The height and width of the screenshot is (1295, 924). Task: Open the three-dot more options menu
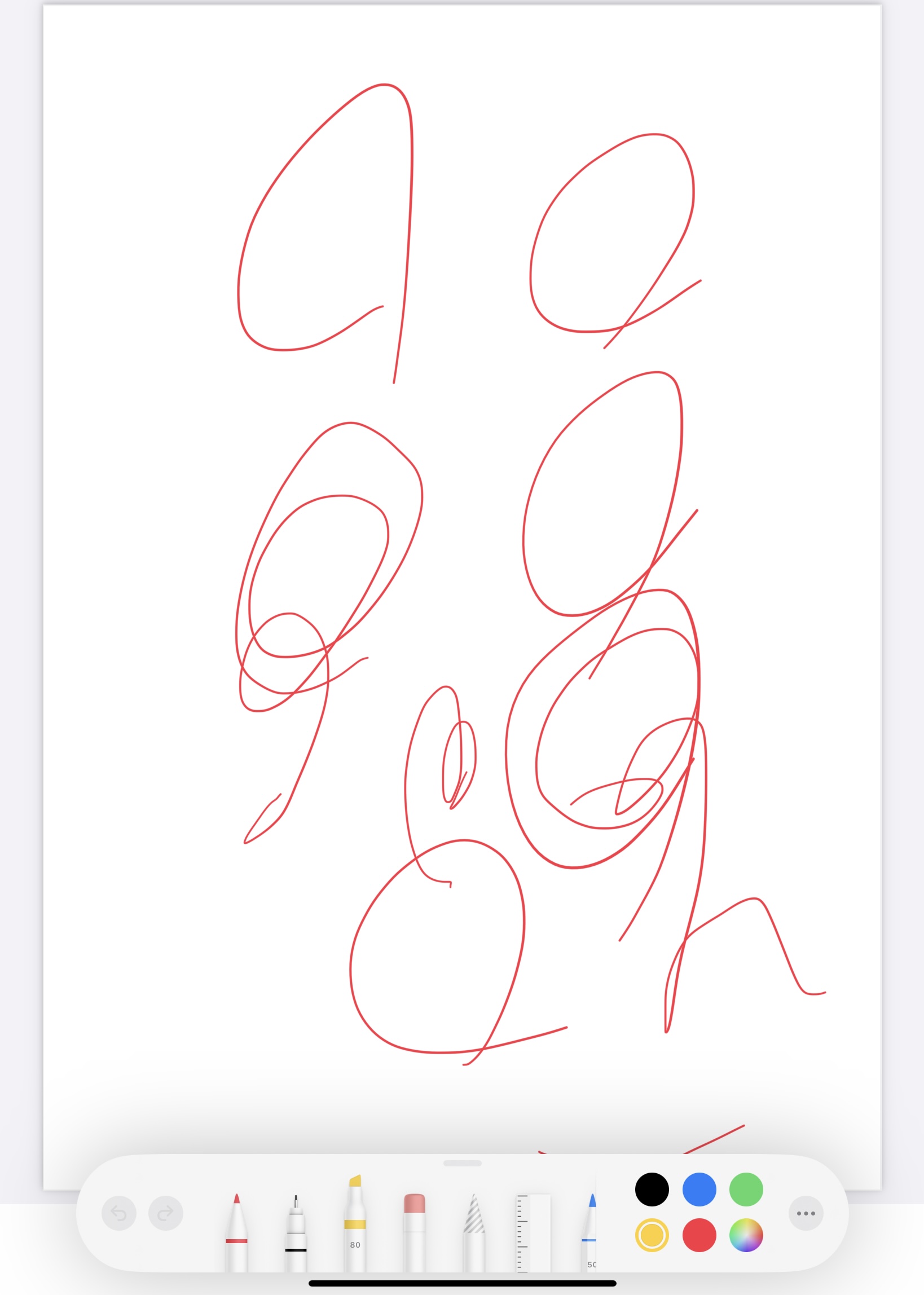[x=806, y=1213]
